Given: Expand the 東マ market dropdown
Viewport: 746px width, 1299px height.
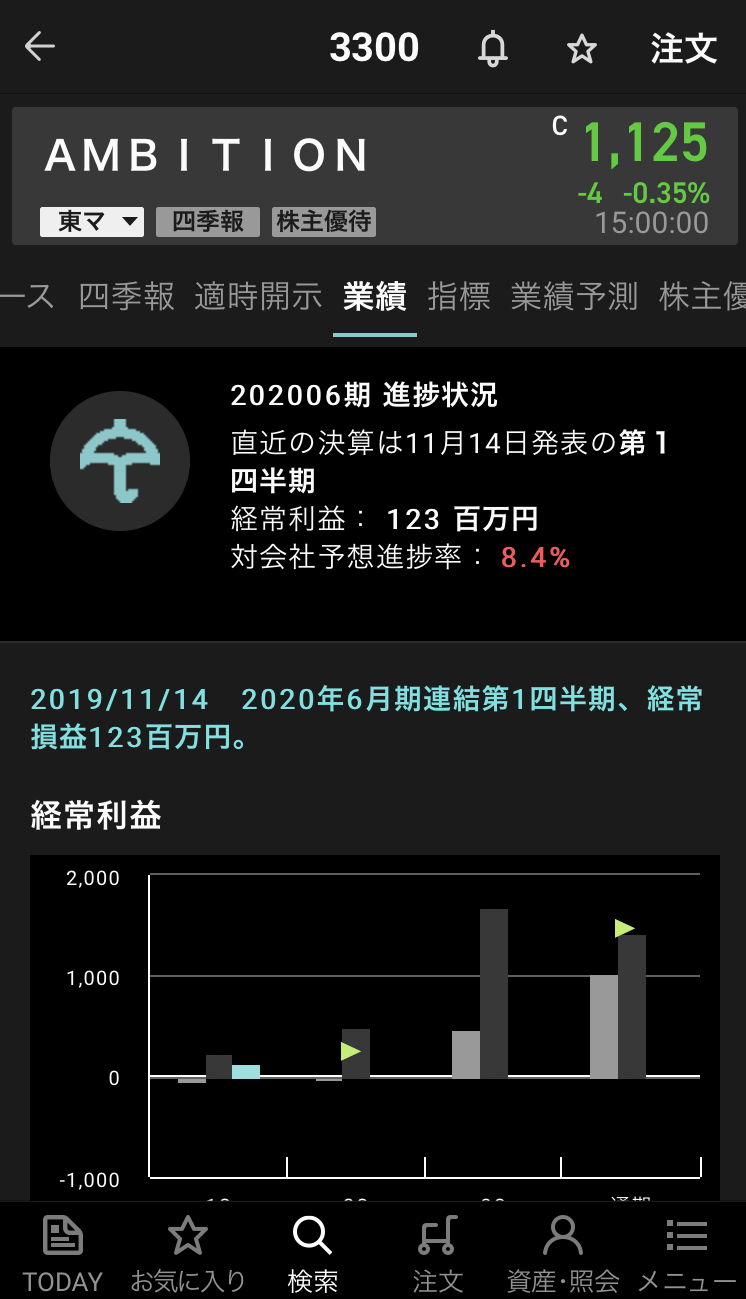Looking at the screenshot, I should (x=92, y=221).
